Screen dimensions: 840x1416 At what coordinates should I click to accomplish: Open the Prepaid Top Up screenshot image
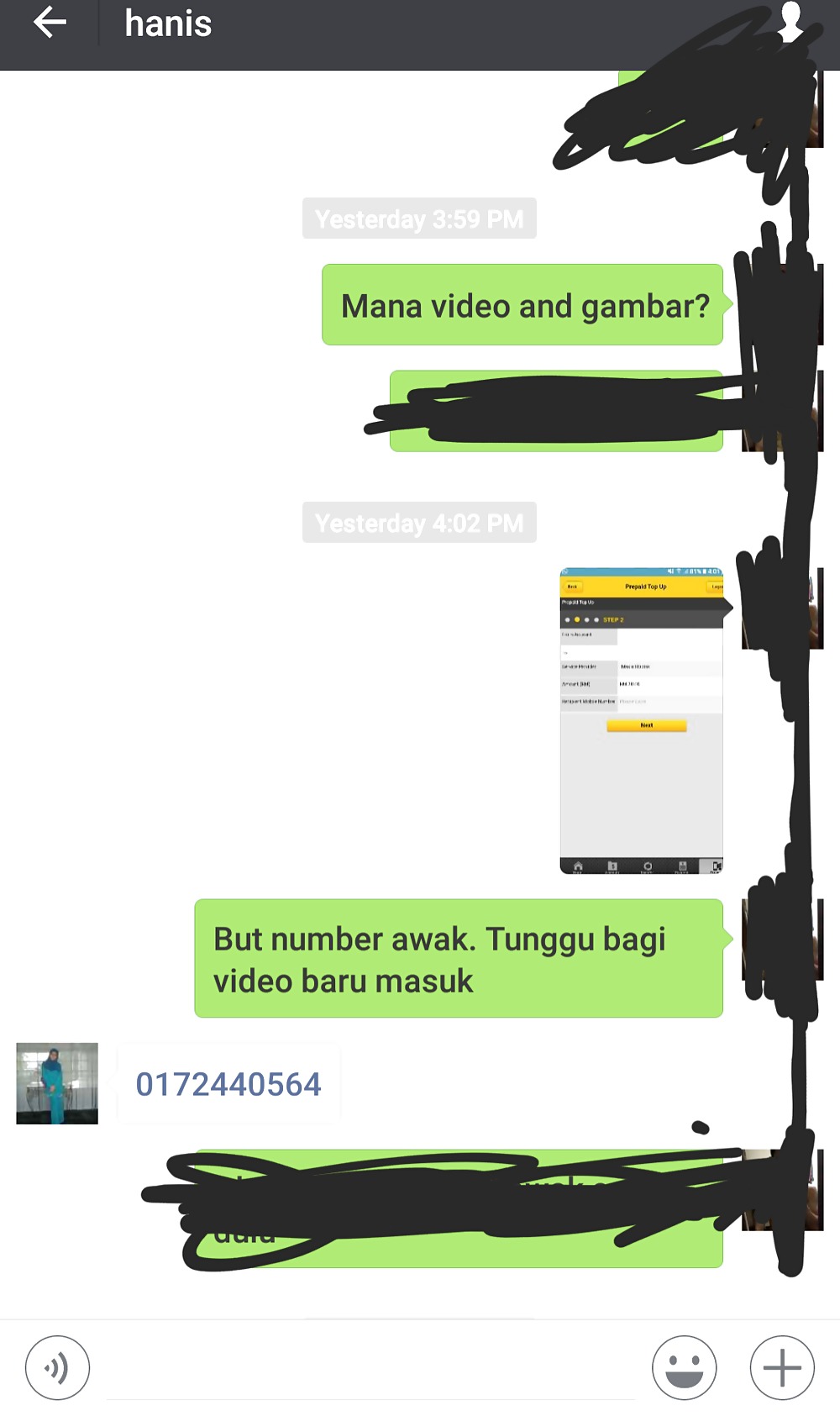[641, 721]
